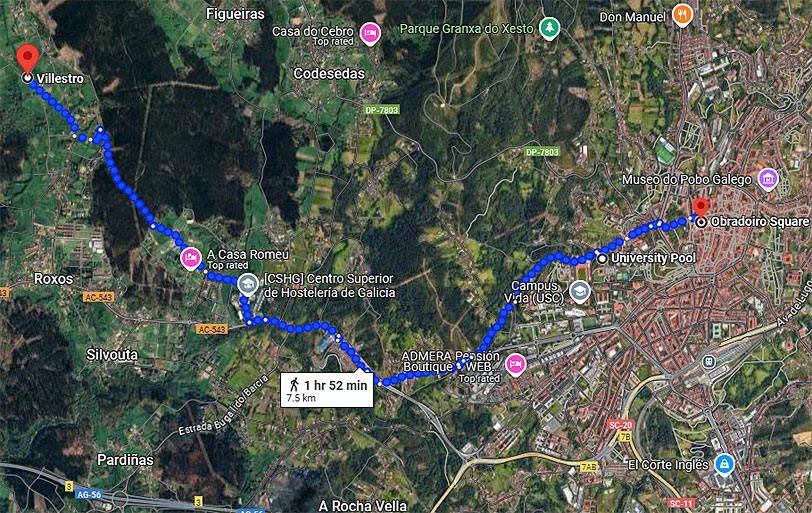Tap the 1 hr 52 min walking route label
The image size is (812, 513).
click(327, 390)
